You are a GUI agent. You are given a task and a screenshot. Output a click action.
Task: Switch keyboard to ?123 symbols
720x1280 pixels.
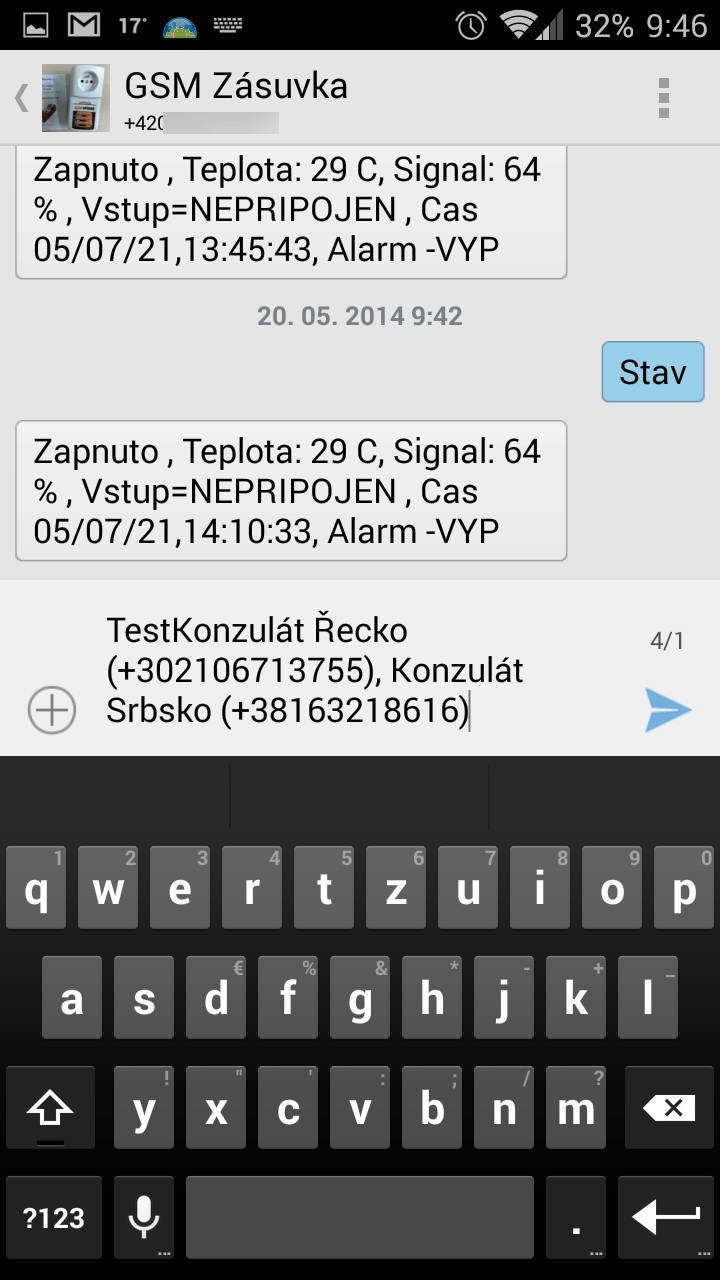[54, 1217]
